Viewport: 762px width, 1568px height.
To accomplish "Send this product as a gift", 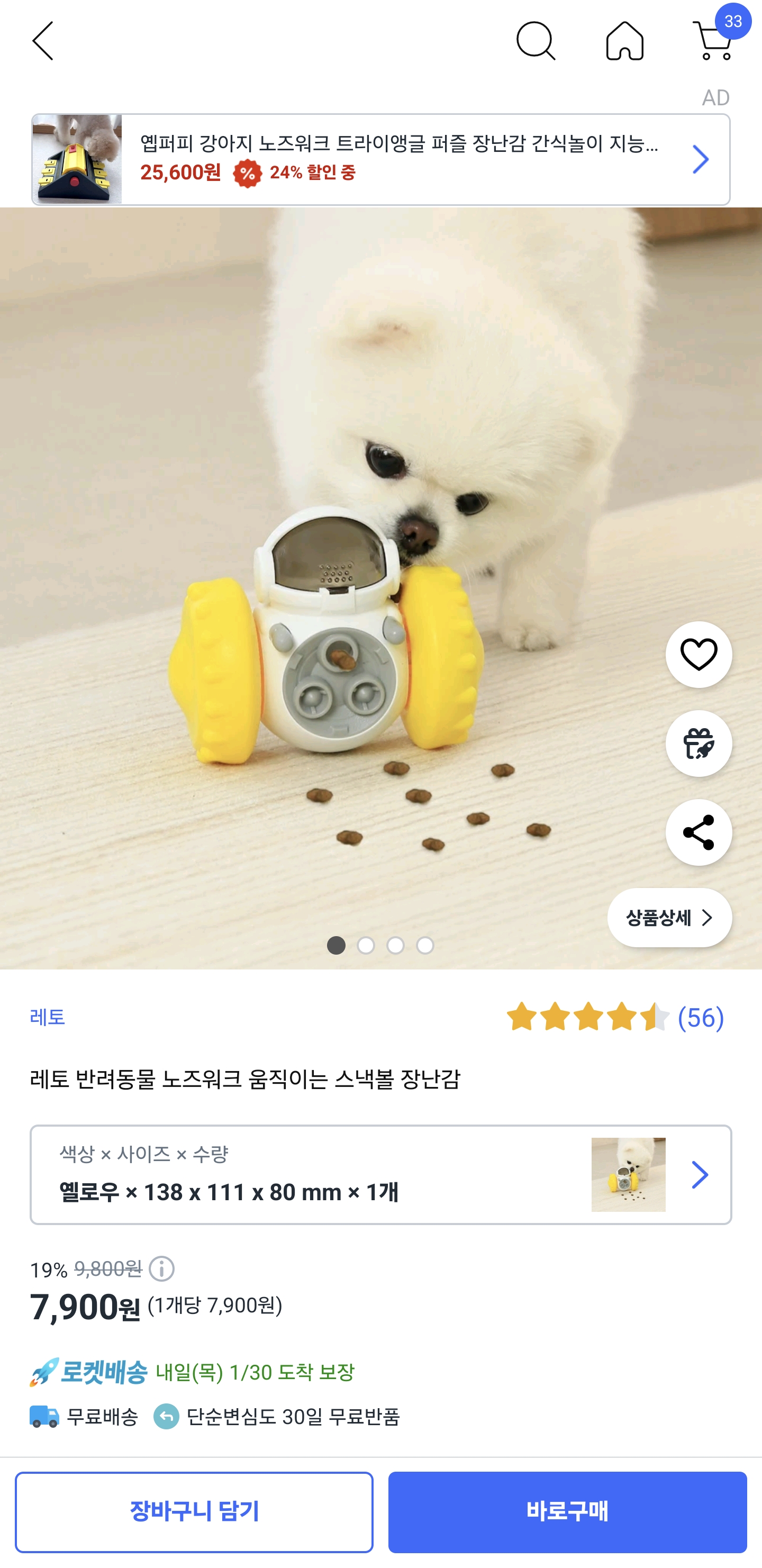I will (x=698, y=743).
